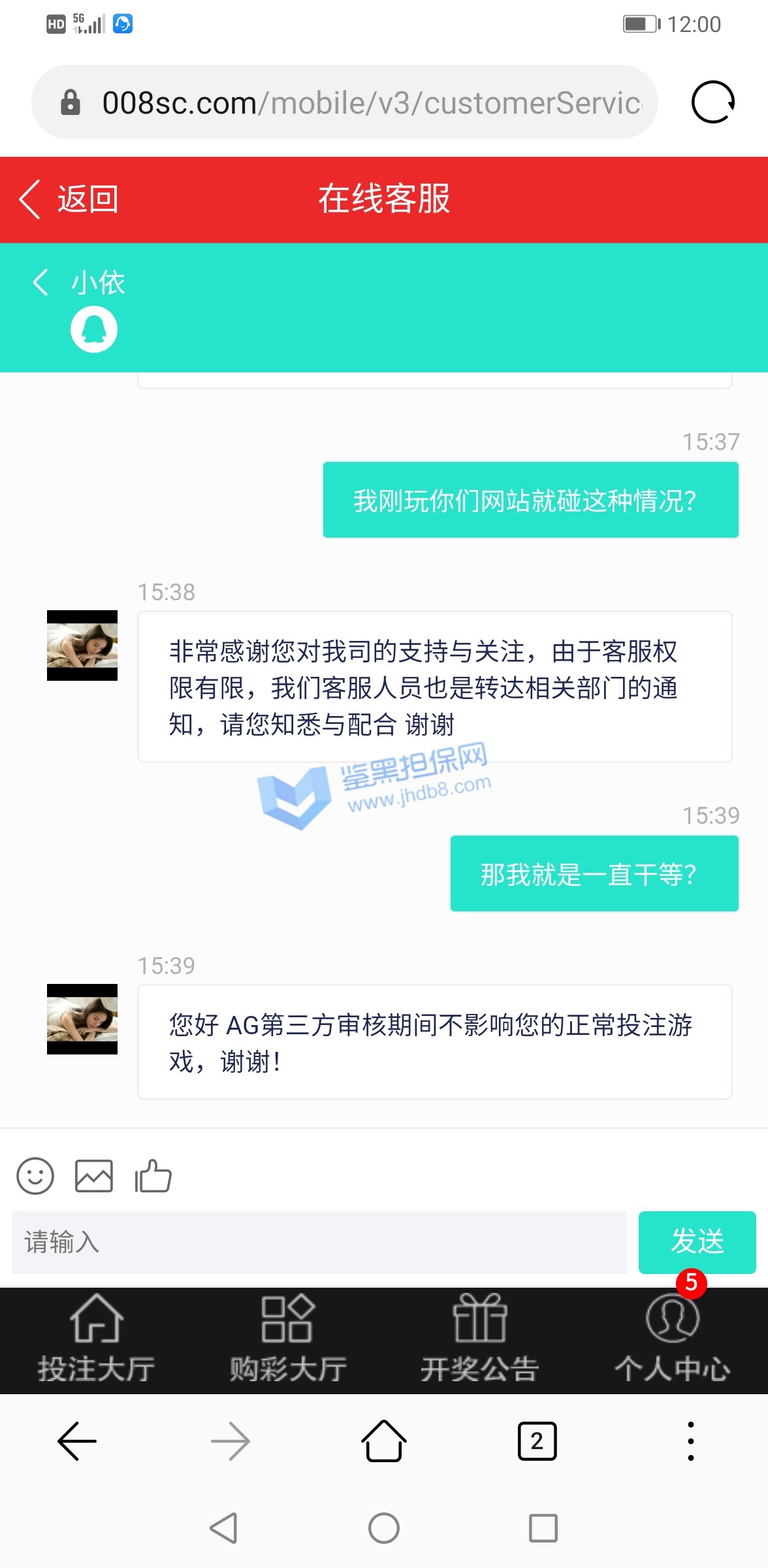Attach an image to the chat
Image resolution: width=768 pixels, height=1568 pixels.
[x=94, y=1176]
